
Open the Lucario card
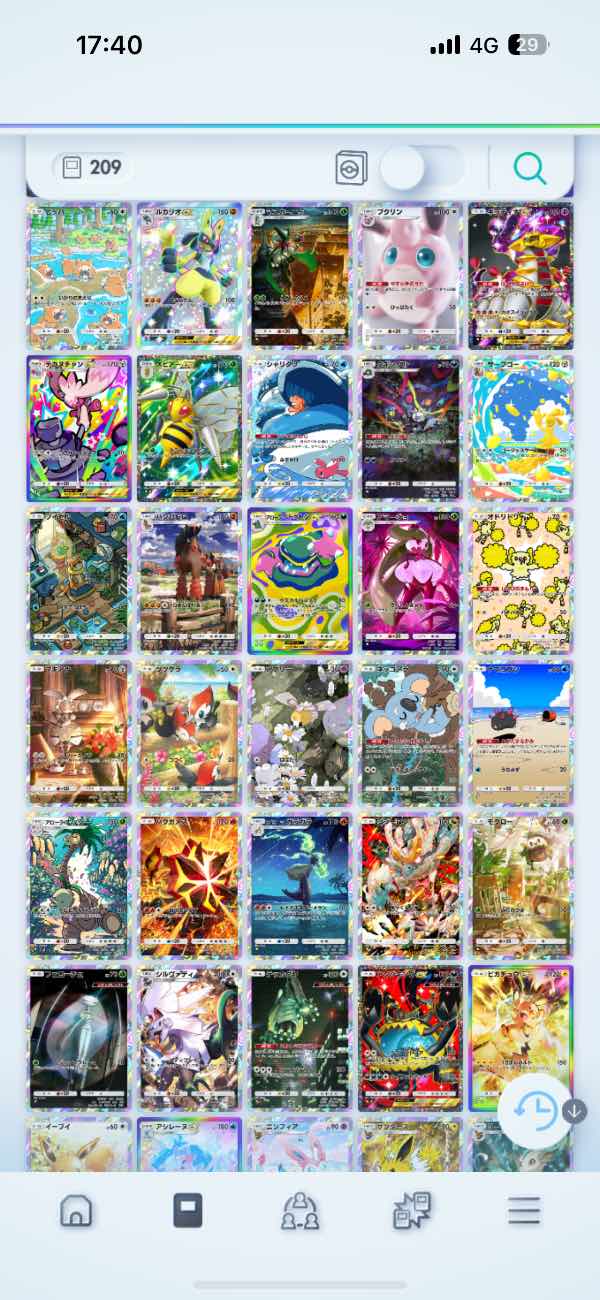click(189, 275)
